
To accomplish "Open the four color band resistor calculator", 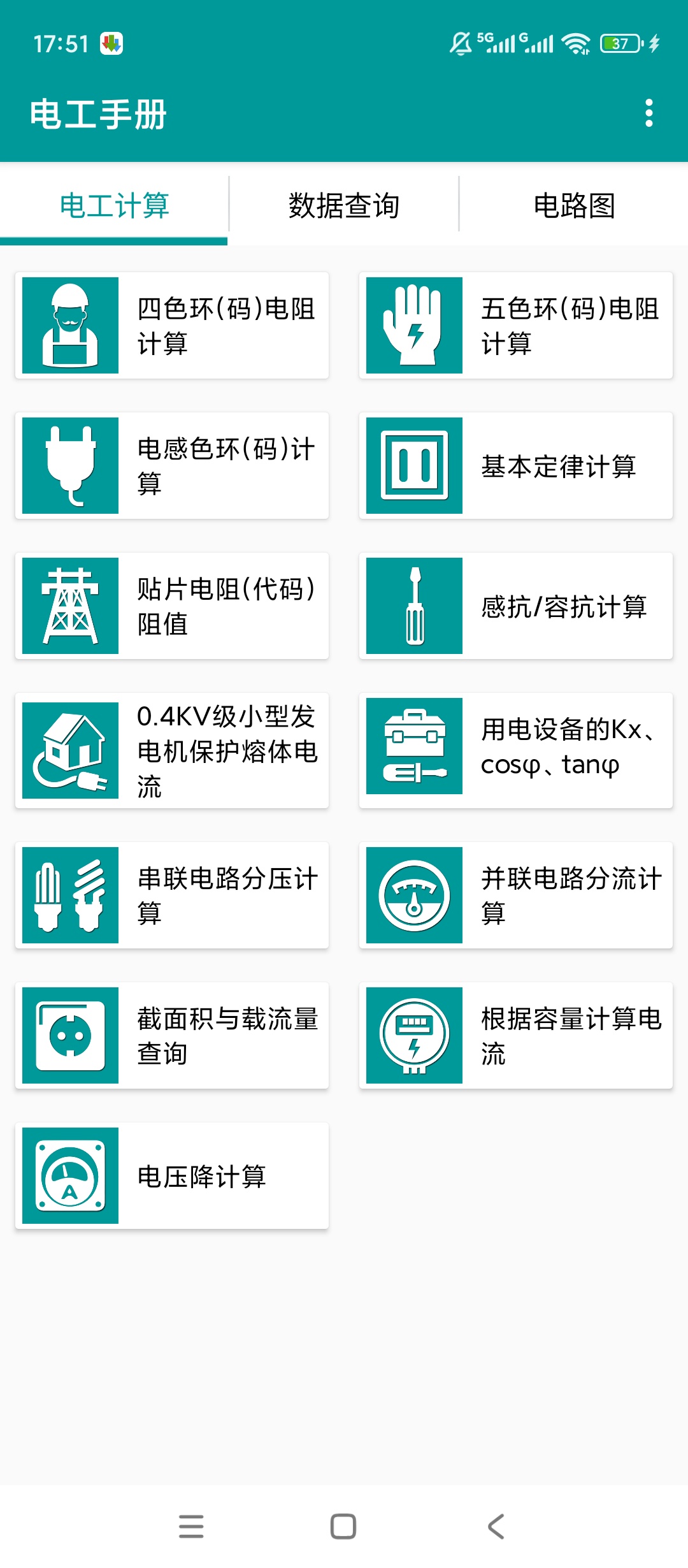I will tap(70, 325).
